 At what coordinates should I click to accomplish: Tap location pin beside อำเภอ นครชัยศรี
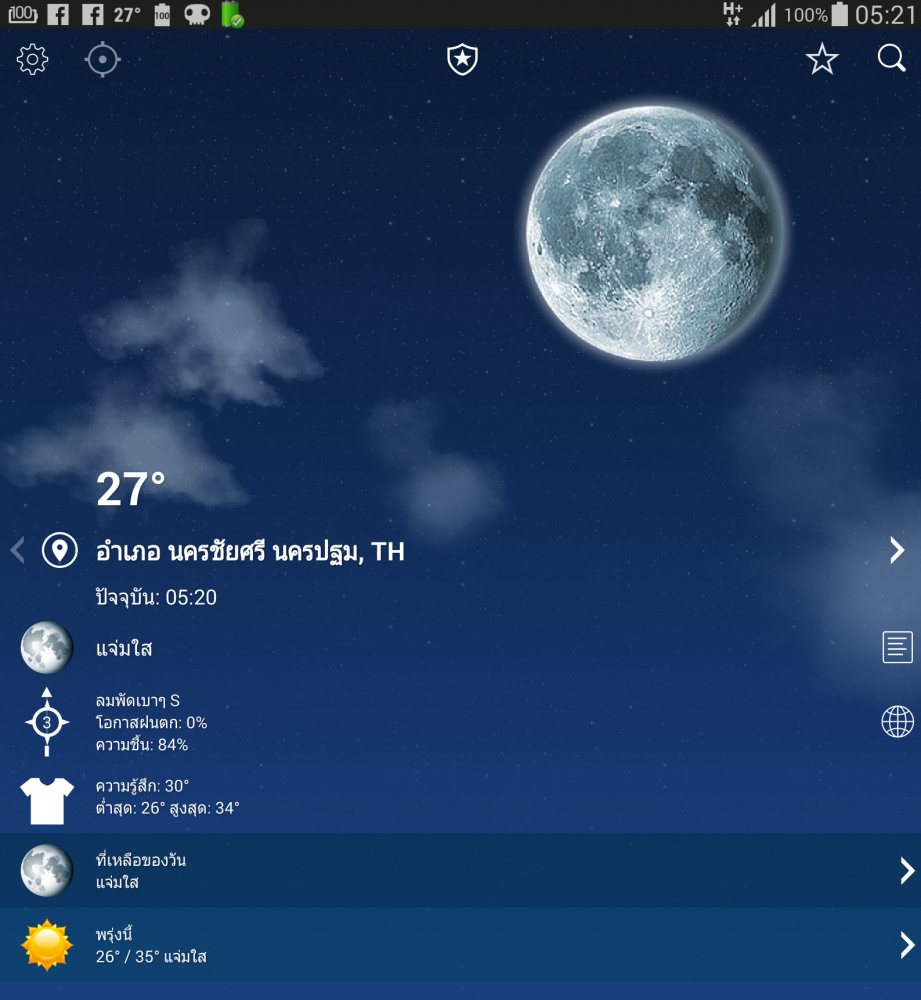[59, 550]
